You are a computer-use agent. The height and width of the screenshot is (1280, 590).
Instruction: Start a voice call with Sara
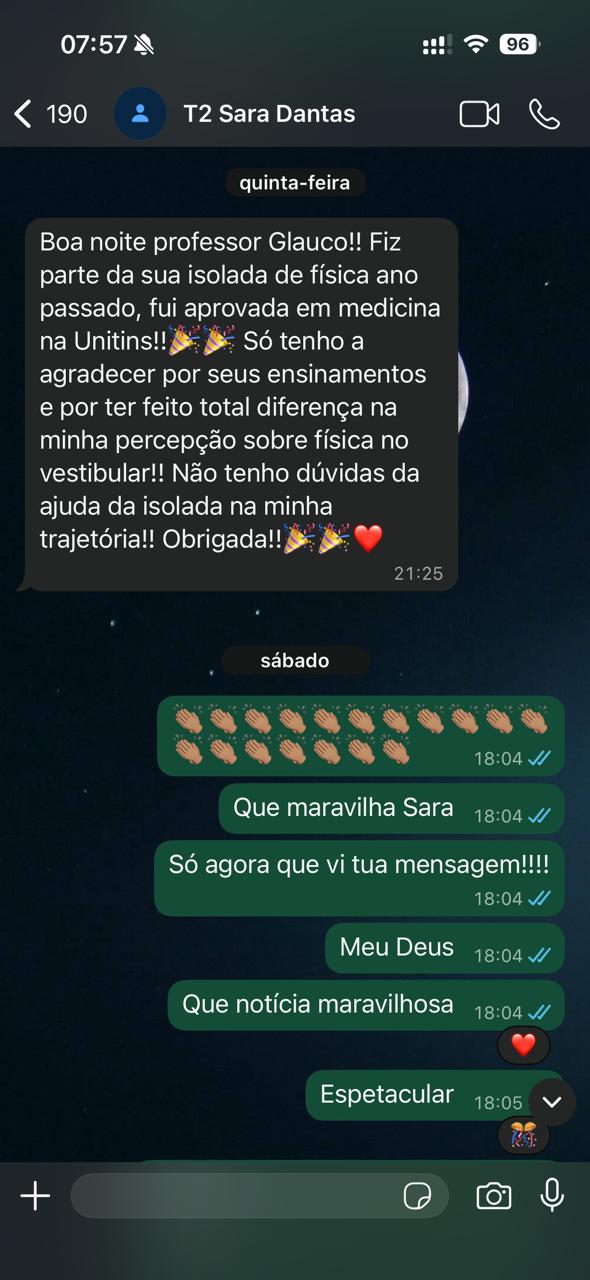544,114
